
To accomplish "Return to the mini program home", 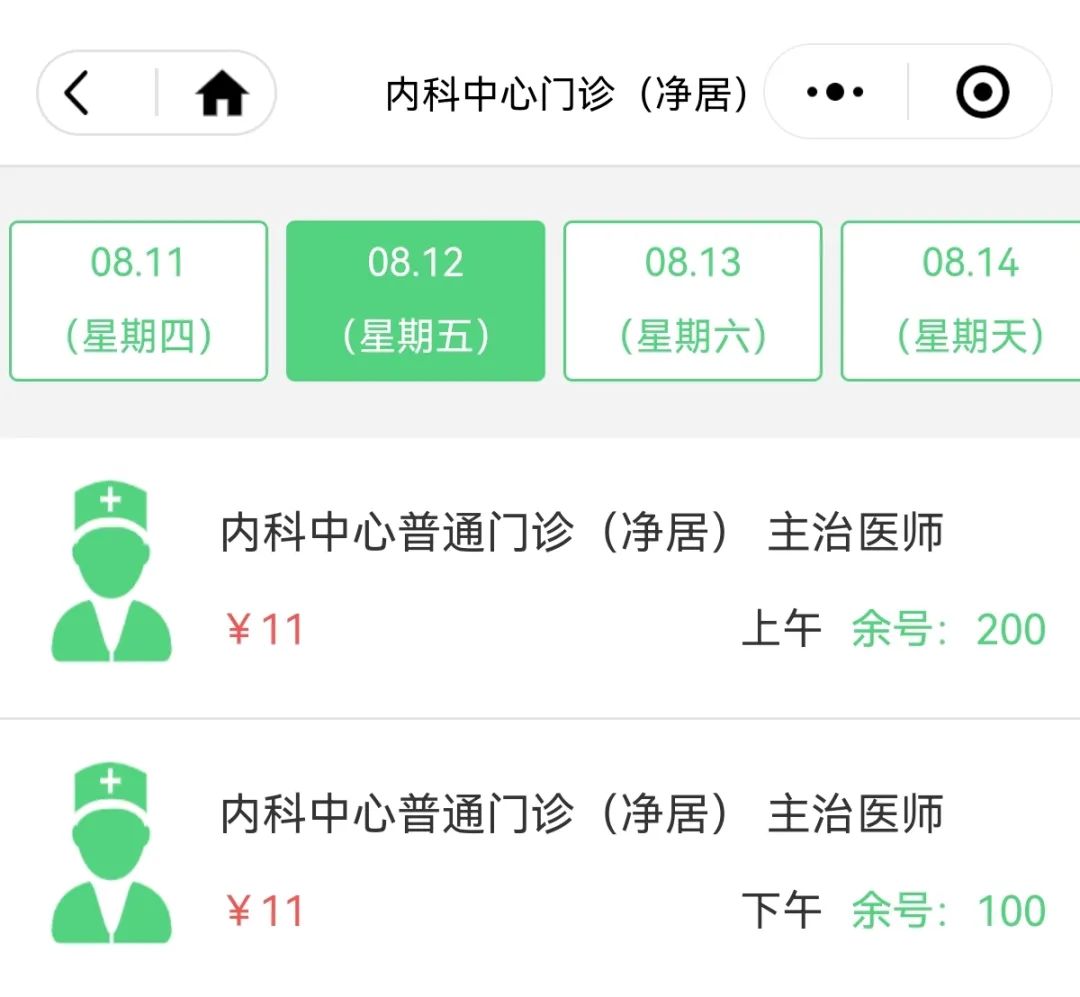I will pyautogui.click(x=221, y=94).
